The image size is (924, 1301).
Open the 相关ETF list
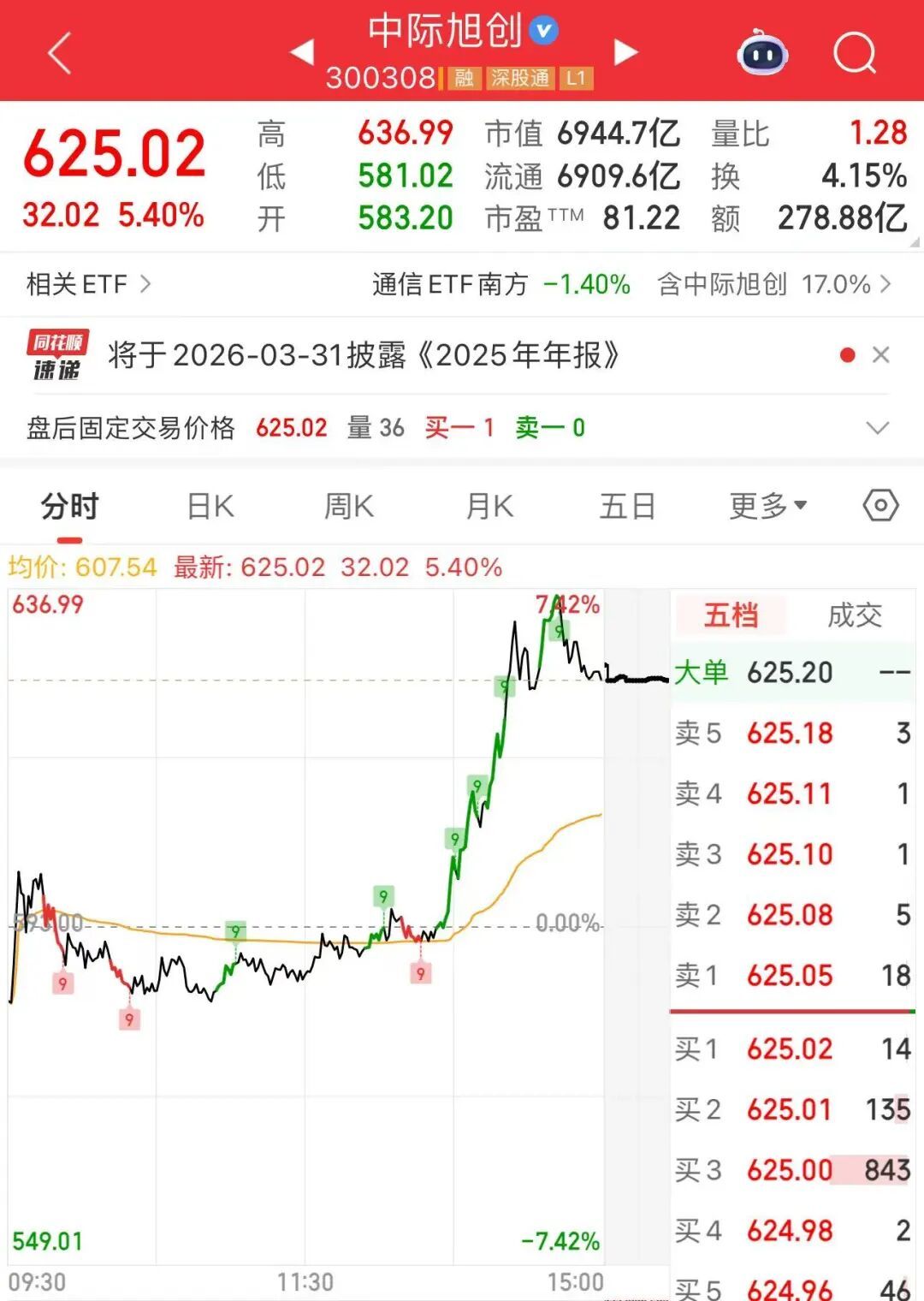(x=88, y=284)
